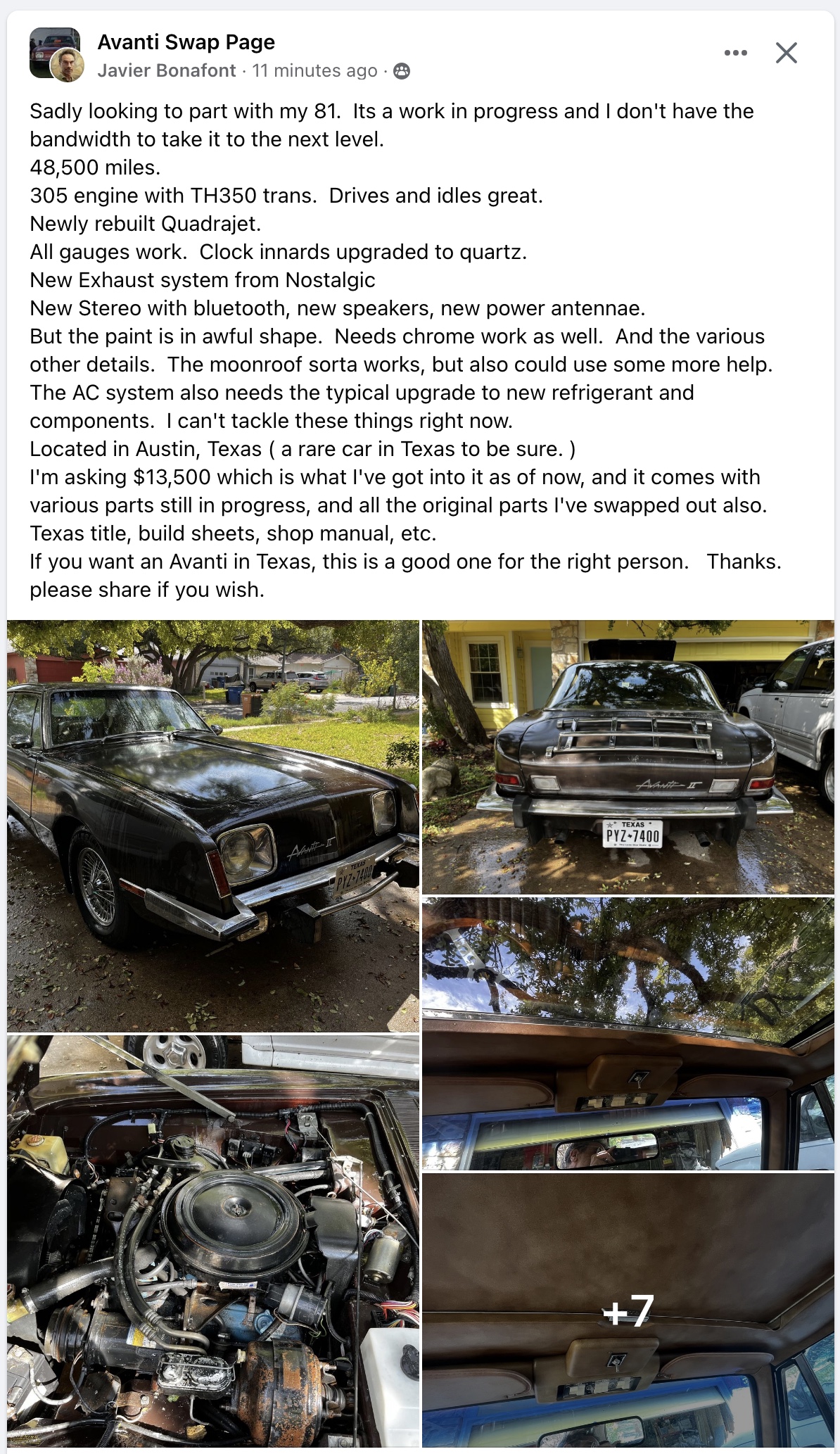The height and width of the screenshot is (1454, 840).
Task: Open the front view car photo
Action: click(x=213, y=826)
